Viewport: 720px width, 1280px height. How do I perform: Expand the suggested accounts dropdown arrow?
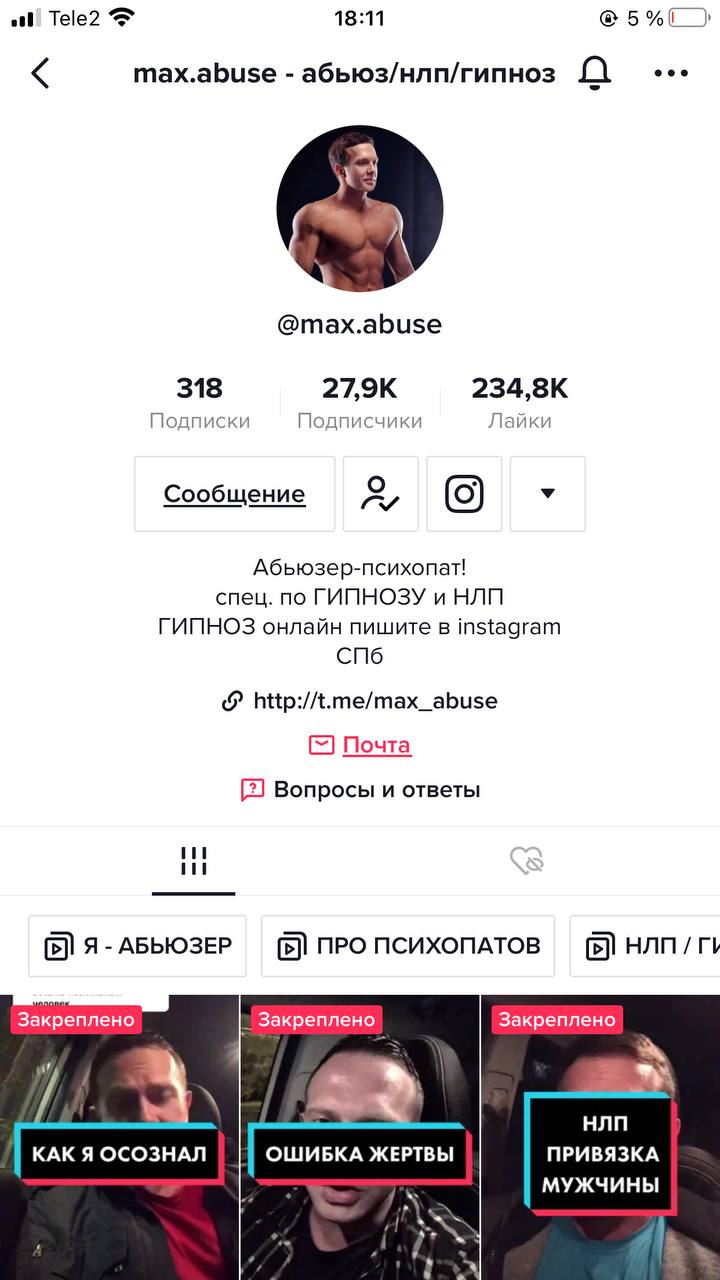547,494
